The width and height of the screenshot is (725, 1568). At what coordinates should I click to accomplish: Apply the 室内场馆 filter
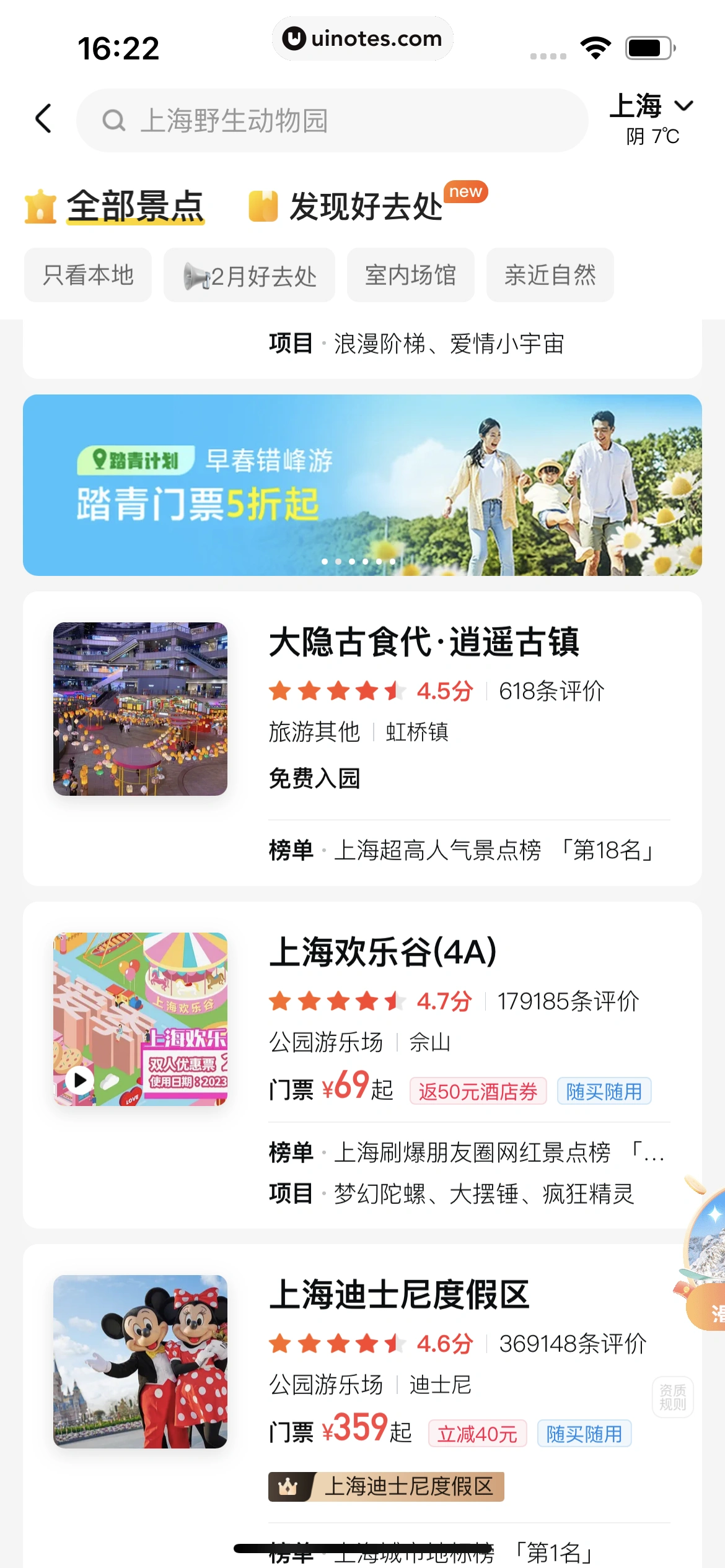tap(410, 276)
